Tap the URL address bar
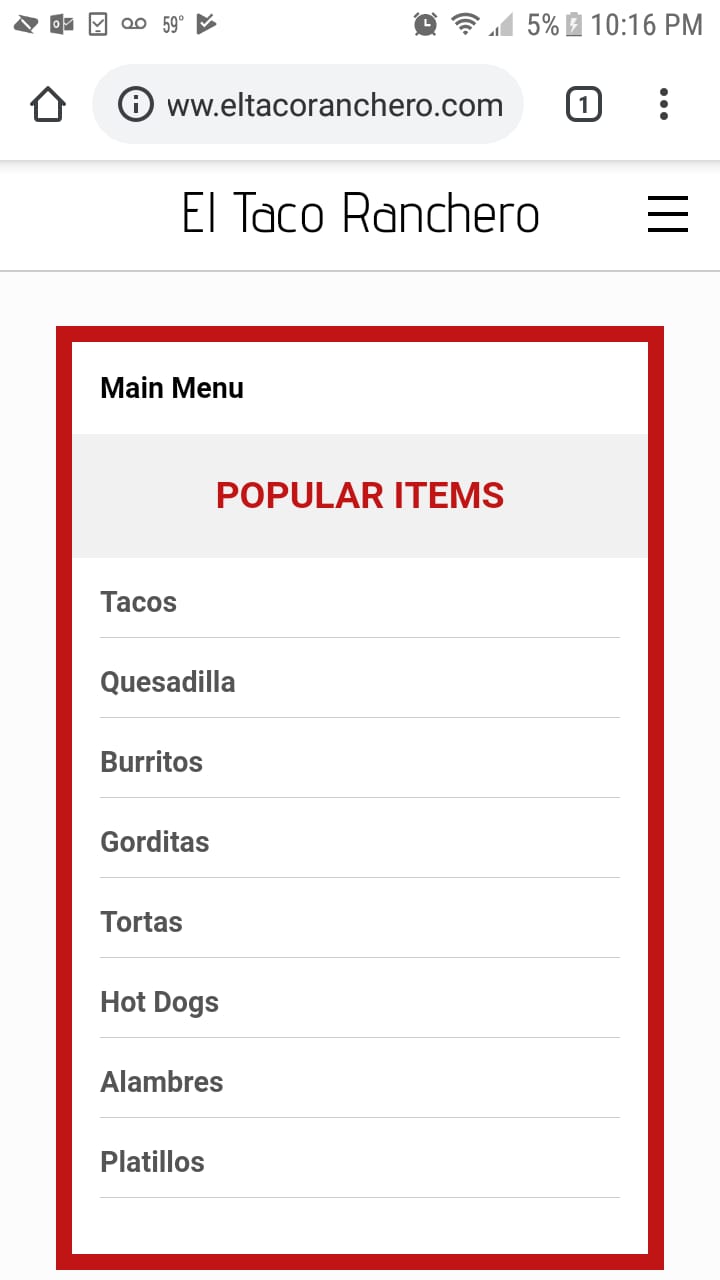The height and width of the screenshot is (1280, 720). click(x=334, y=105)
